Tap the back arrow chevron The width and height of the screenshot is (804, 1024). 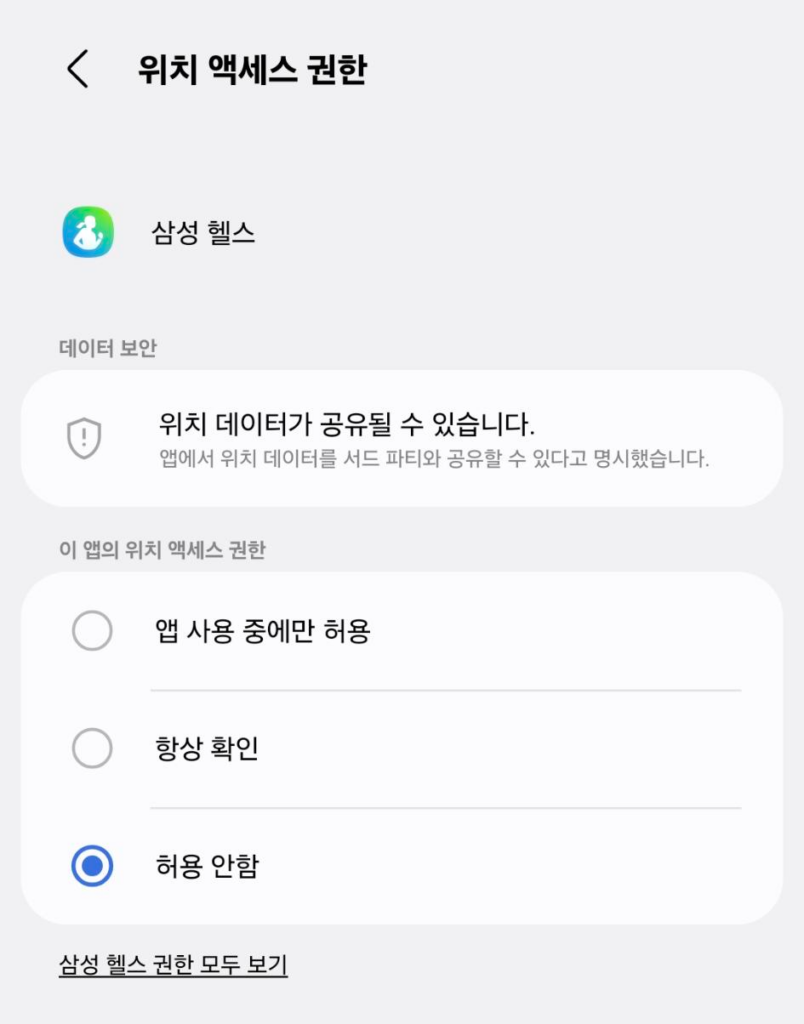coord(75,68)
